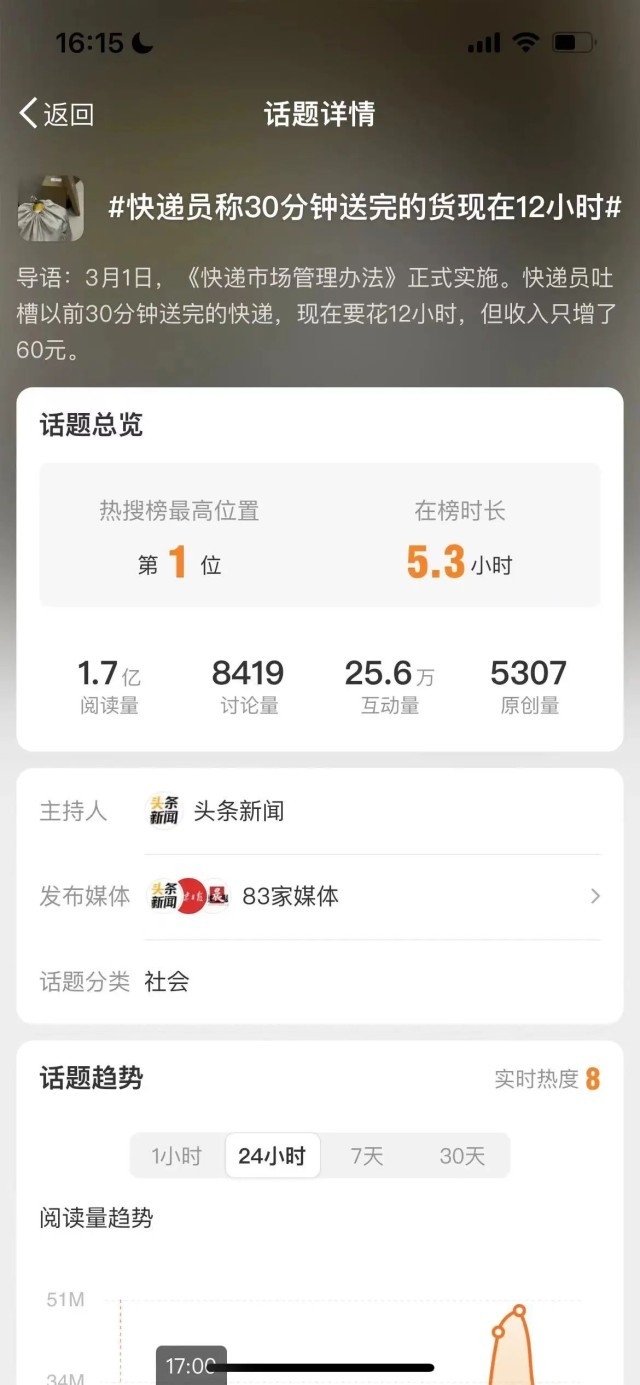640x1385 pixels.
Task: Switch trend range to 30天
Action: [x=462, y=1157]
